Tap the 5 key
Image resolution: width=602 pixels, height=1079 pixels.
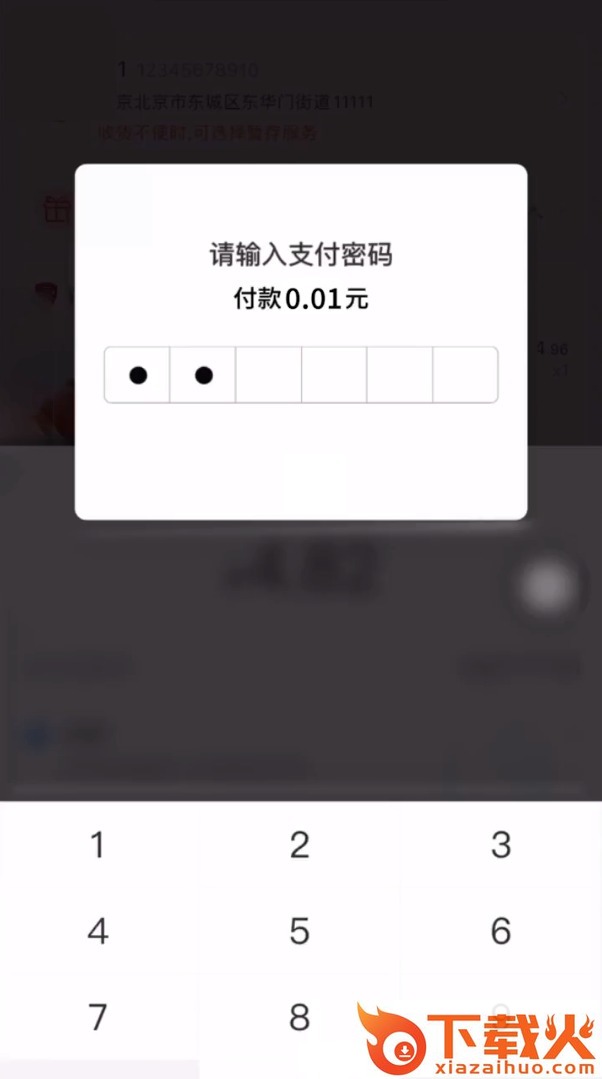[x=300, y=932]
